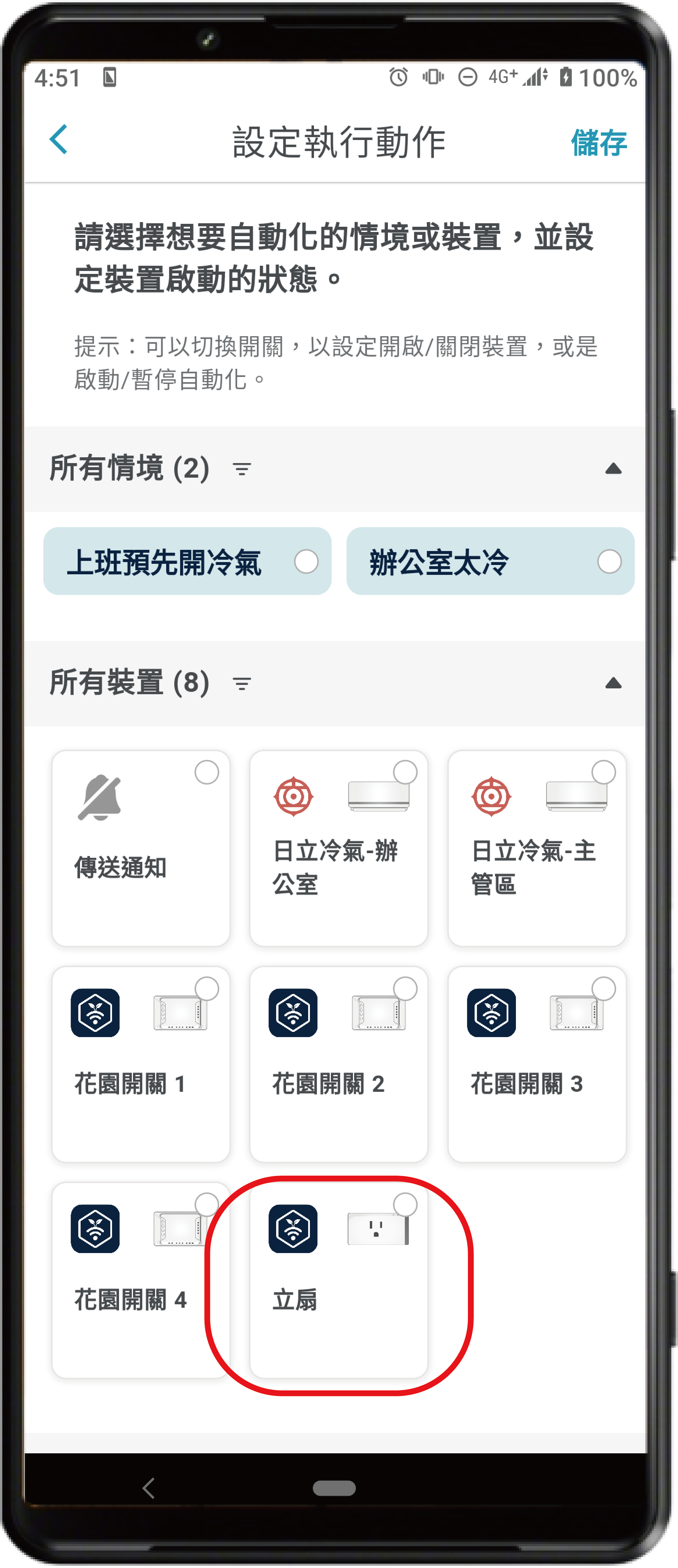Collapse the 所有裝置 section
678x1568 pixels.
(613, 683)
